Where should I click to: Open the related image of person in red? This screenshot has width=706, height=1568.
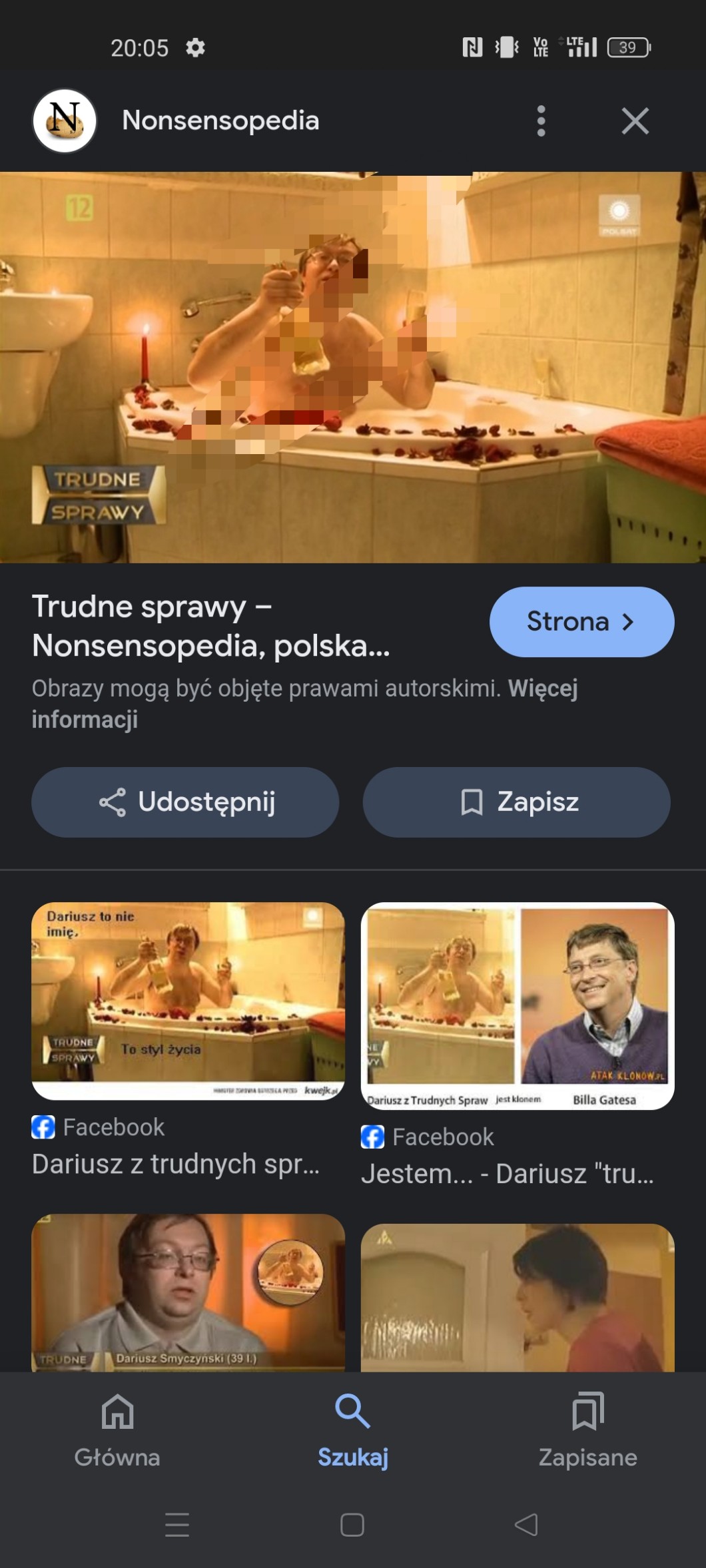pos(518,1297)
